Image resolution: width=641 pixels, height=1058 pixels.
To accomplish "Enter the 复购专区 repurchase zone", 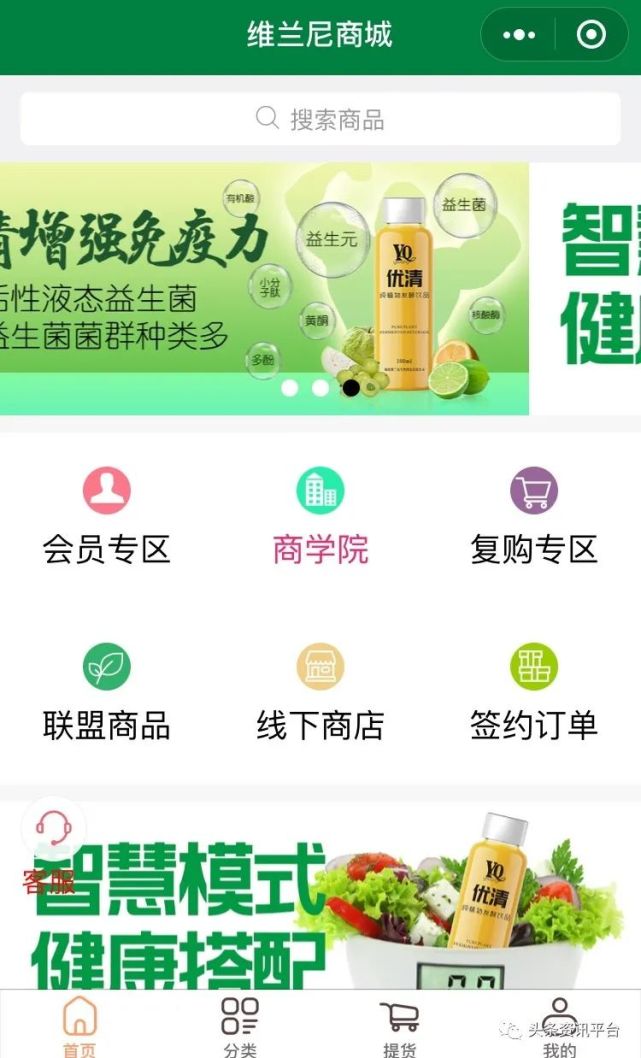I will (534, 516).
